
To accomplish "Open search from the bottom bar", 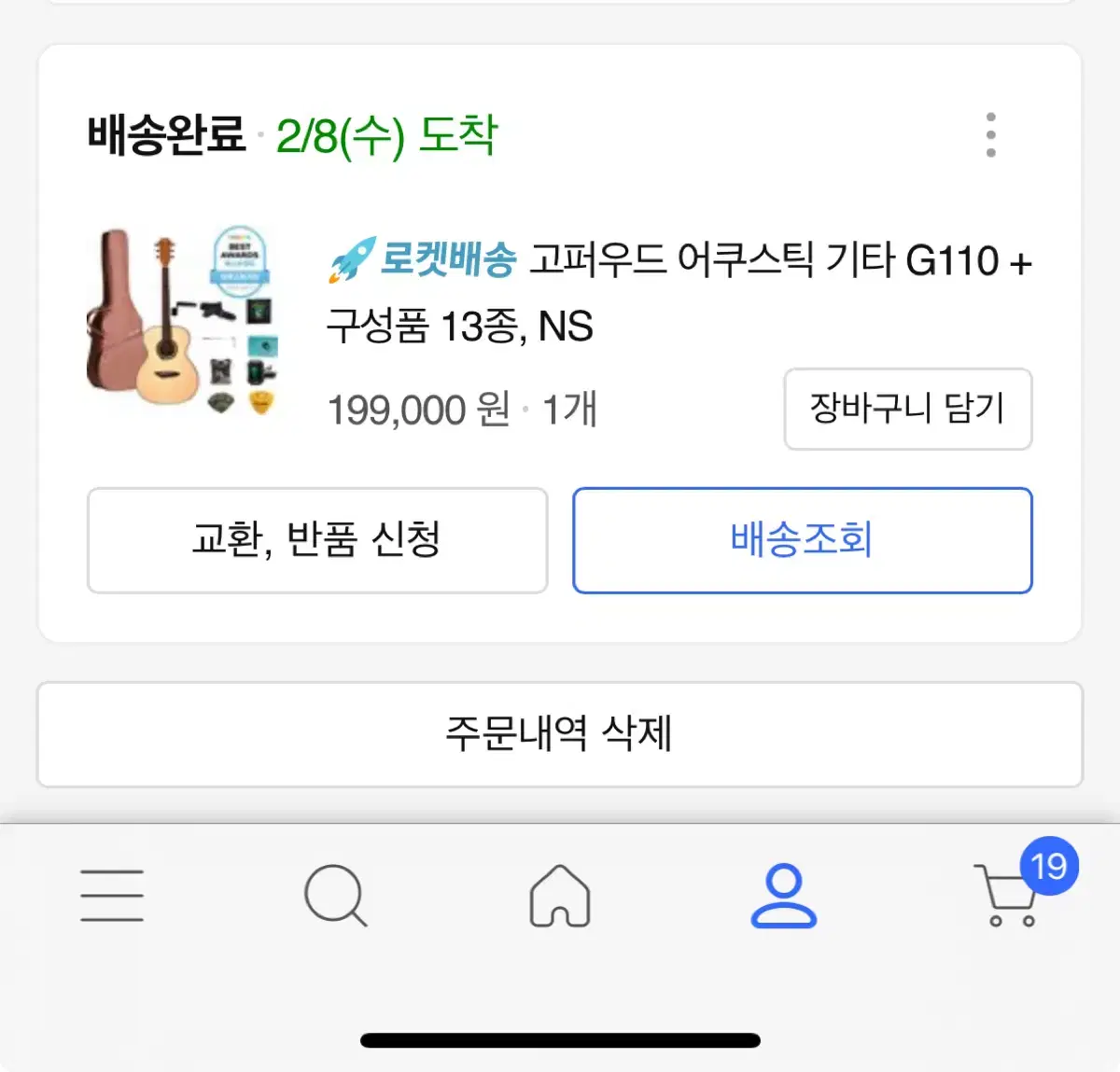I will pos(335,896).
